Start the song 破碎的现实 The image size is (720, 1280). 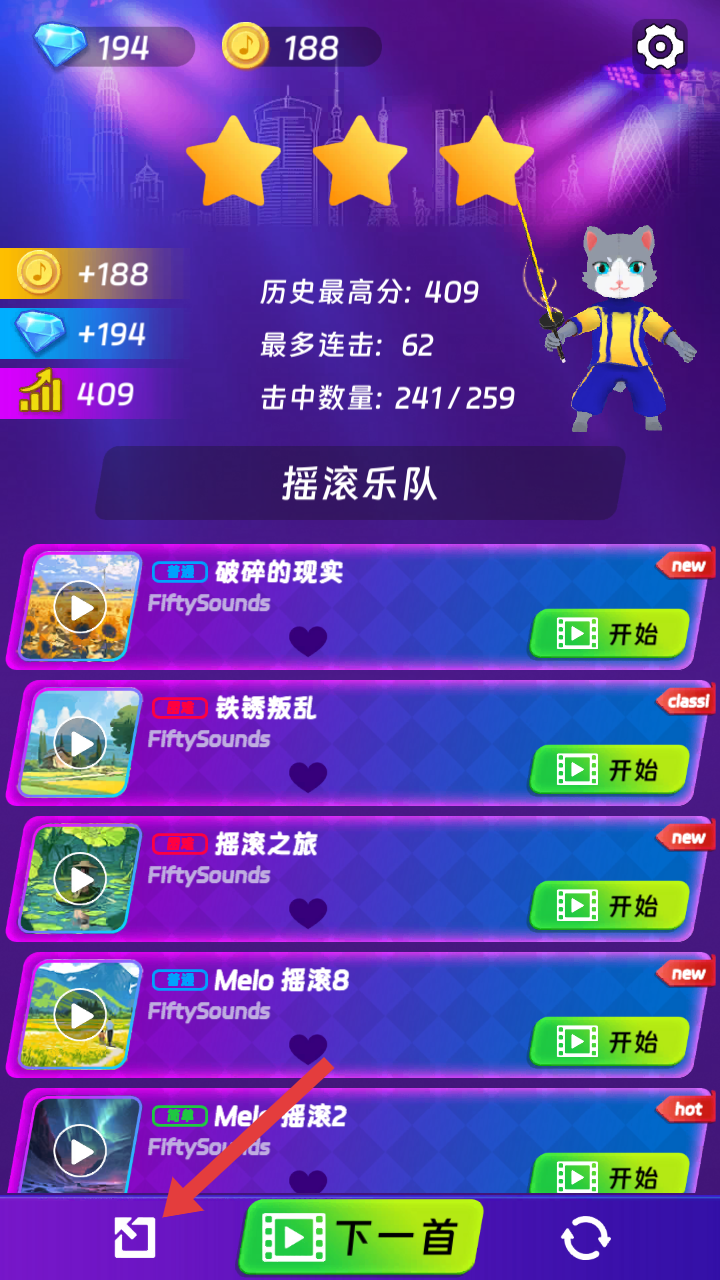click(609, 633)
